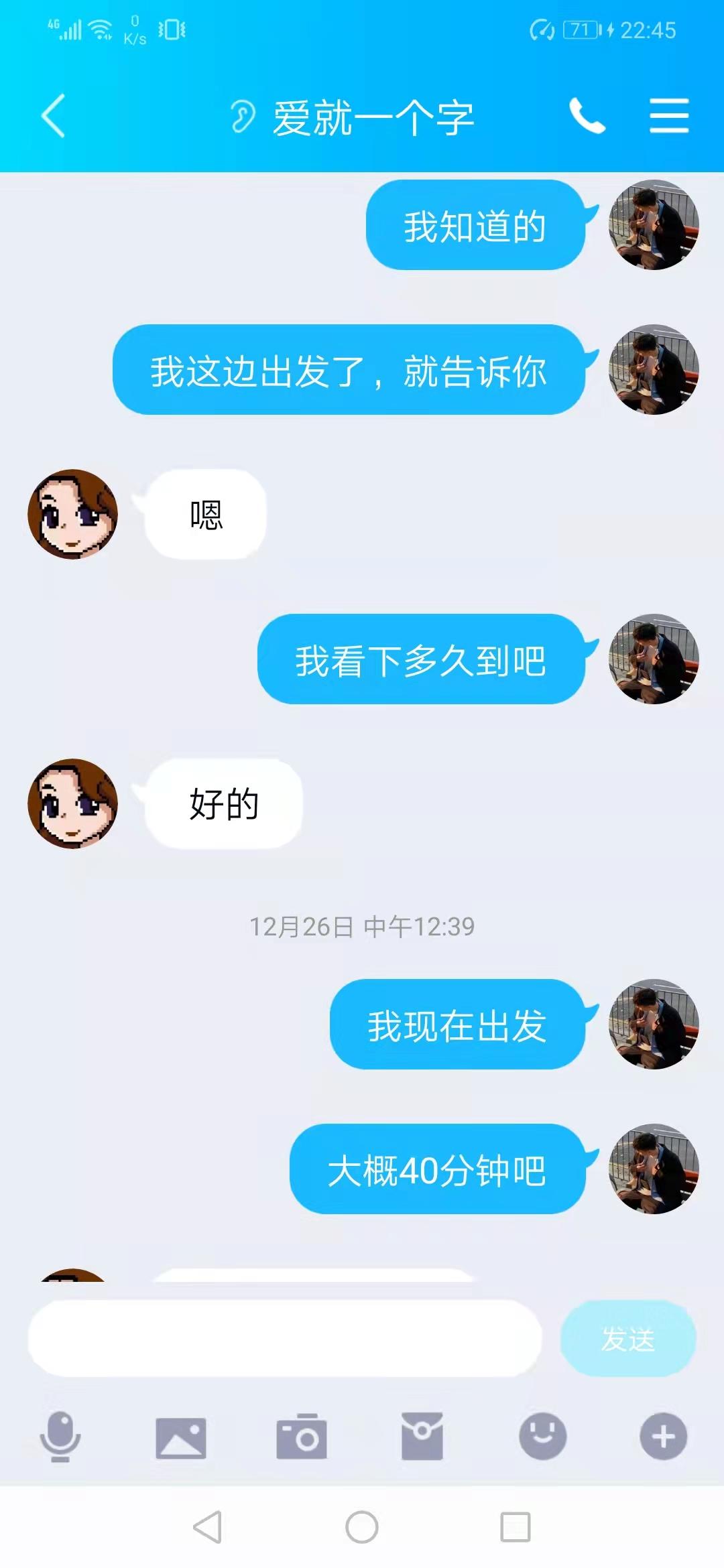Go back to the chat list
Image resolution: width=724 pixels, height=1568 pixels.
[54, 116]
